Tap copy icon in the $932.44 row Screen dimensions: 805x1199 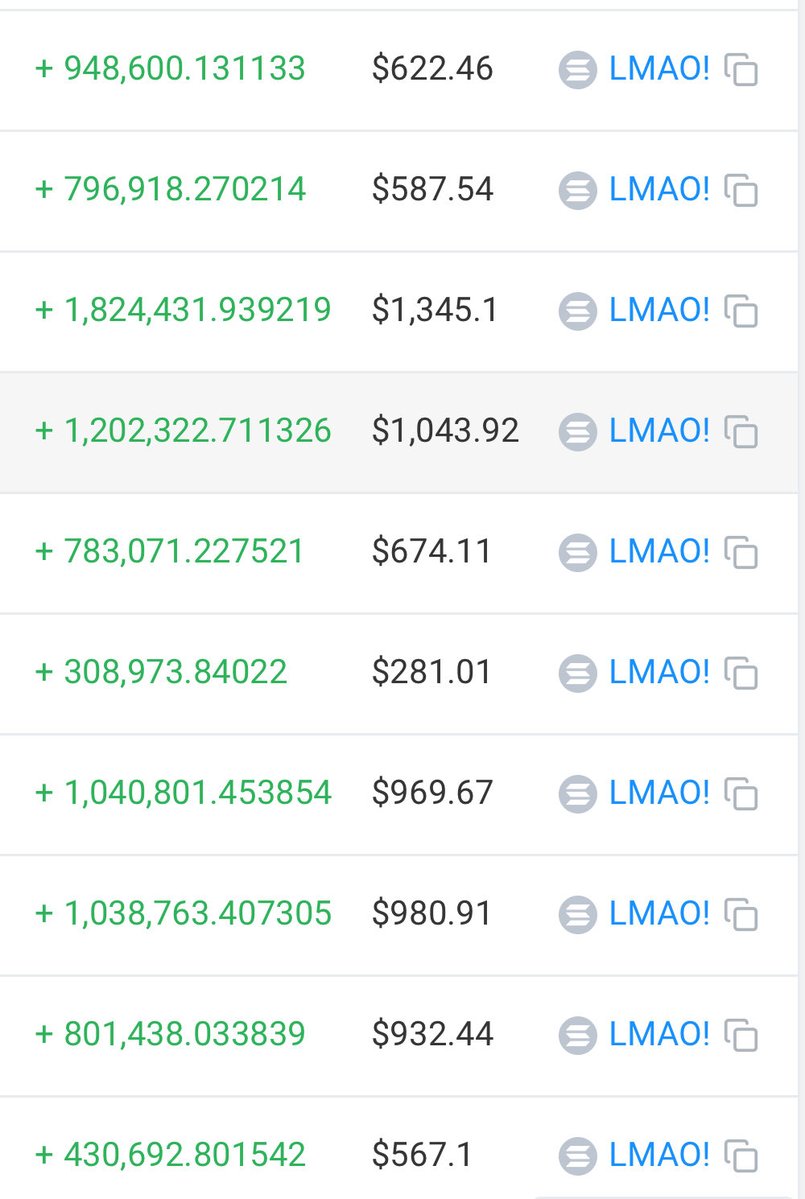[741, 1035]
